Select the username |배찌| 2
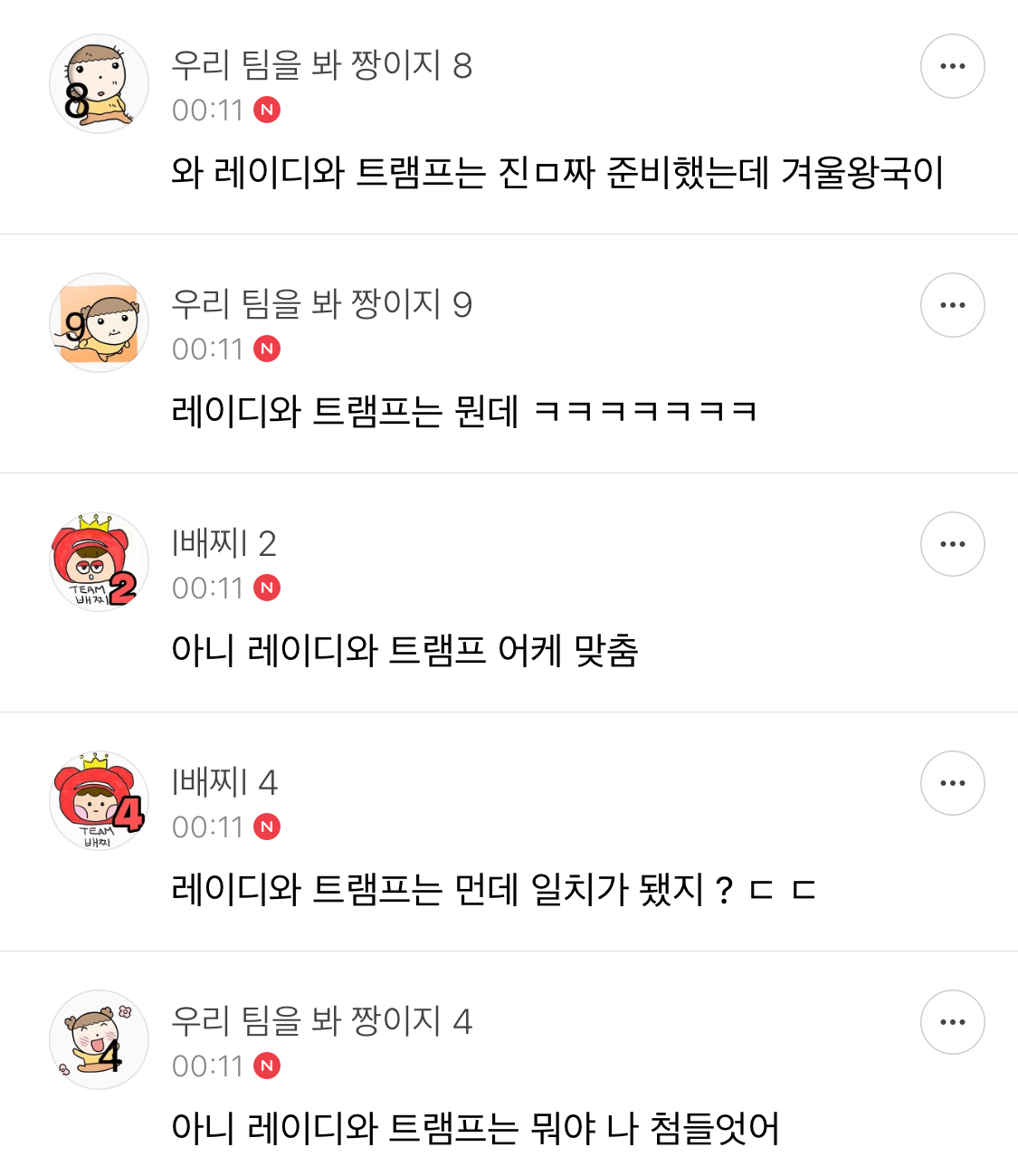The width and height of the screenshot is (1018, 1176). point(224,543)
